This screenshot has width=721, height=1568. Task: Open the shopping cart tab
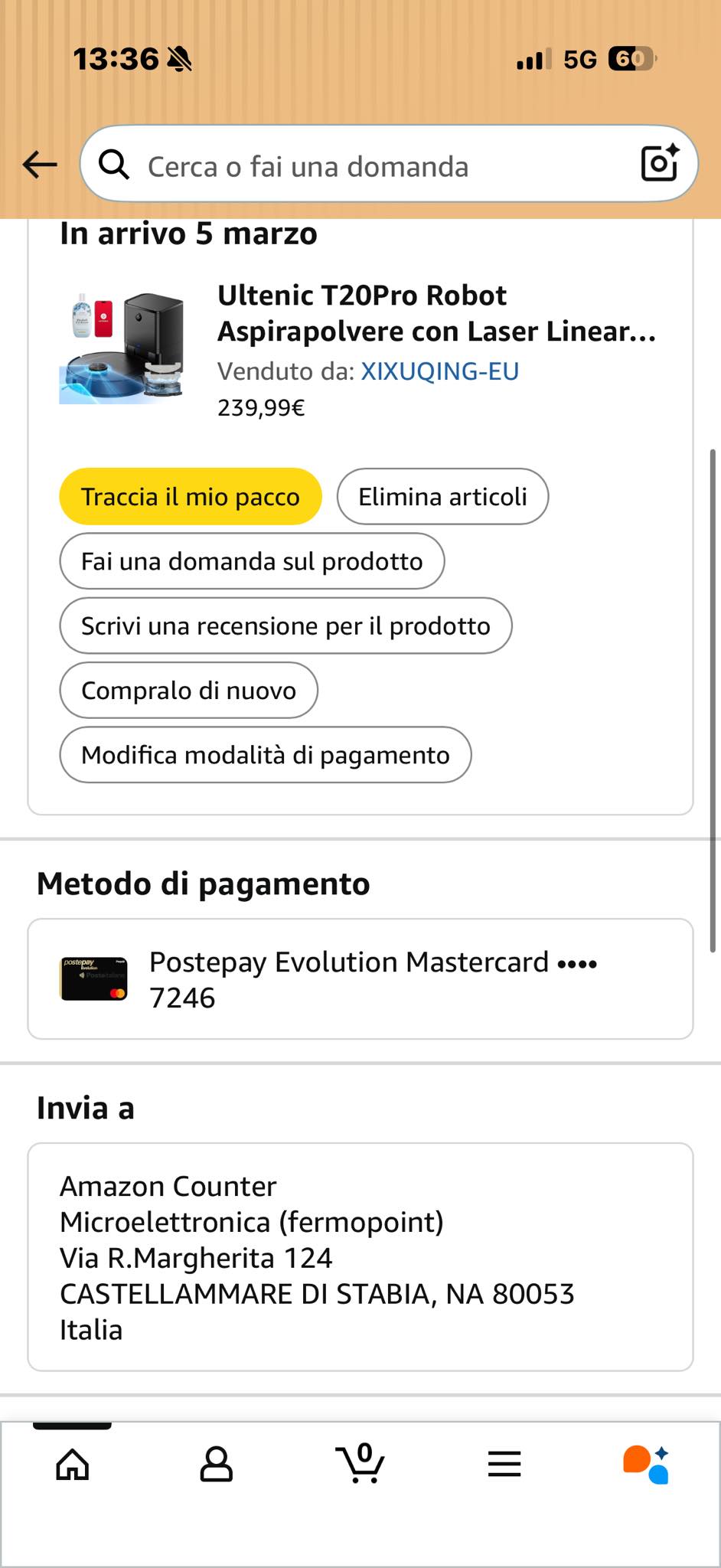click(360, 1465)
